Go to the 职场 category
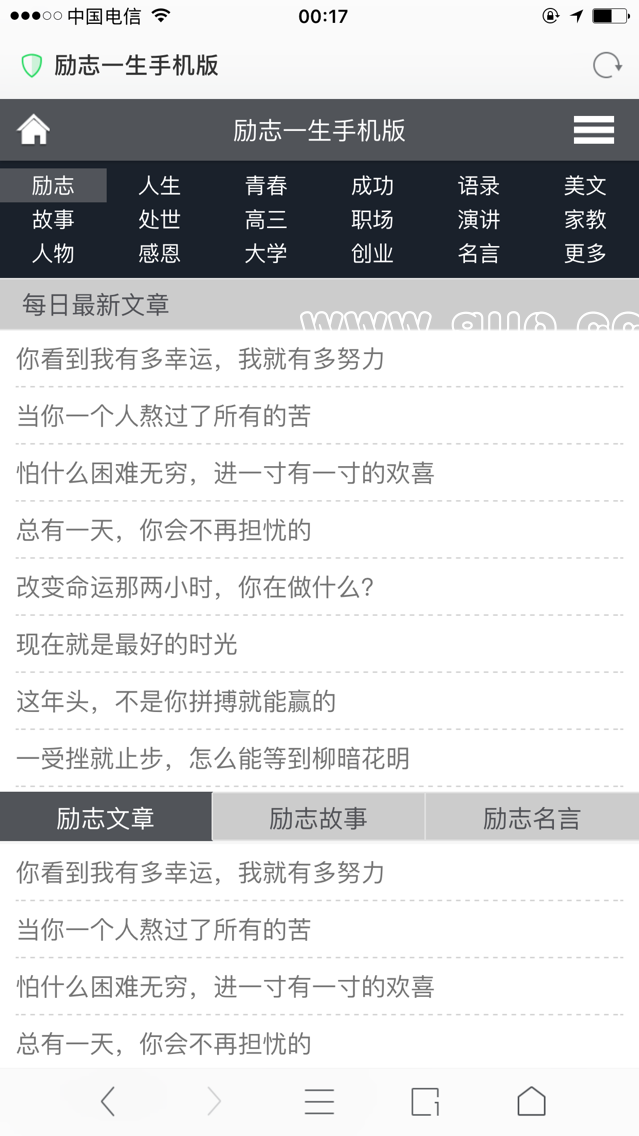 tap(372, 220)
